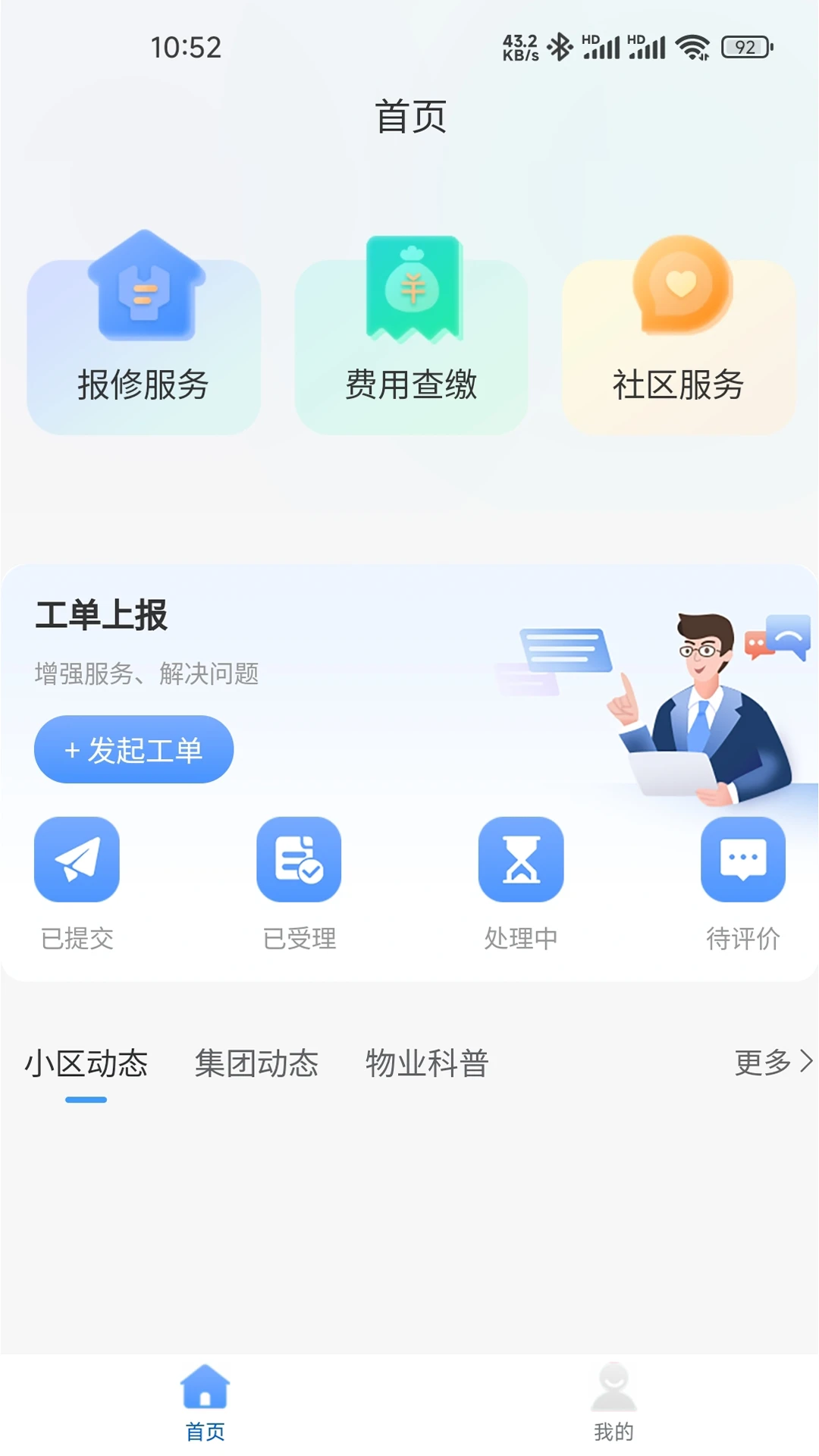The width and height of the screenshot is (819, 1456).
Task: Click the 已提交 paper plane icon
Action: point(77,859)
